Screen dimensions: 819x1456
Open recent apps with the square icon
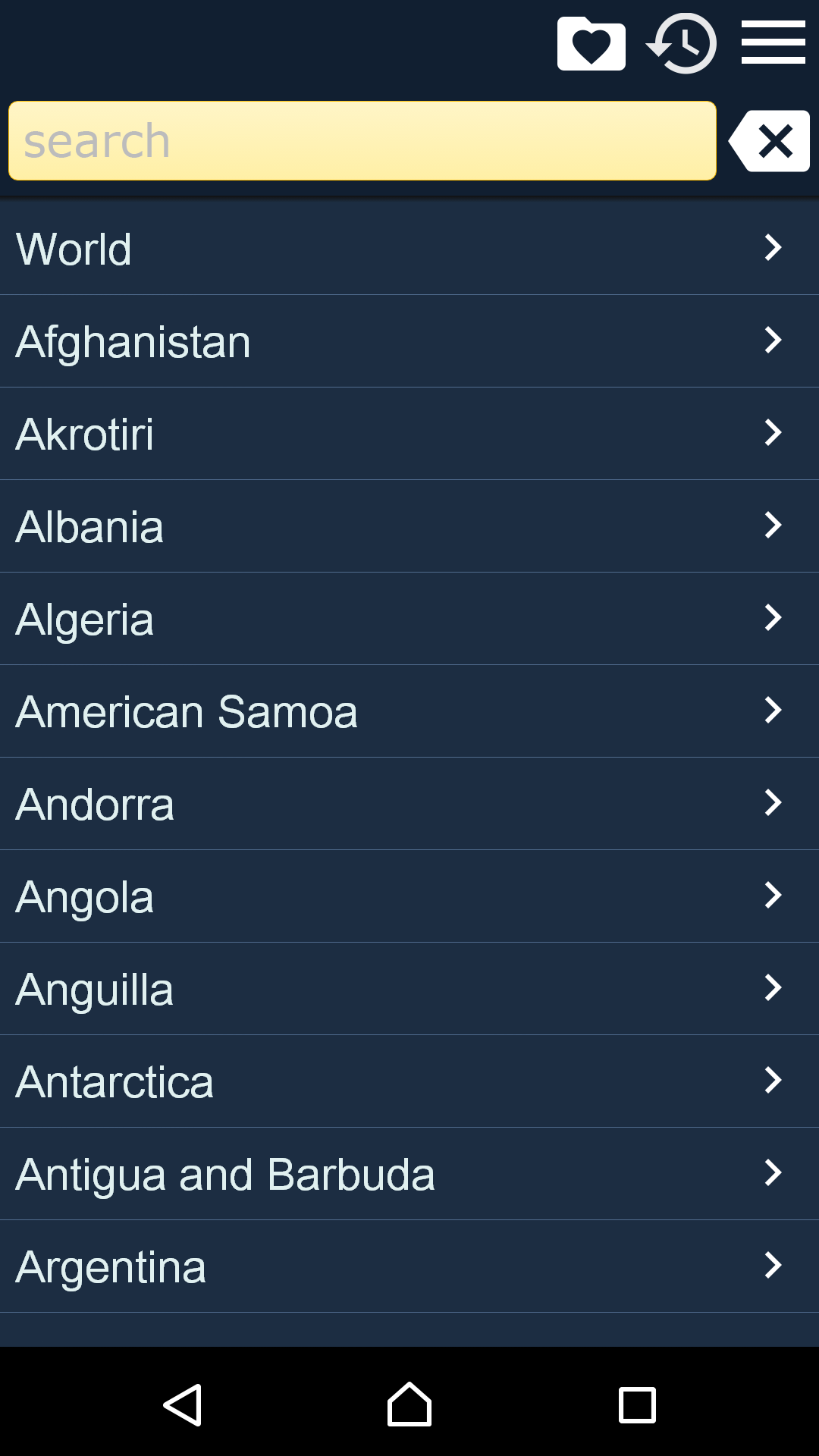click(635, 1402)
